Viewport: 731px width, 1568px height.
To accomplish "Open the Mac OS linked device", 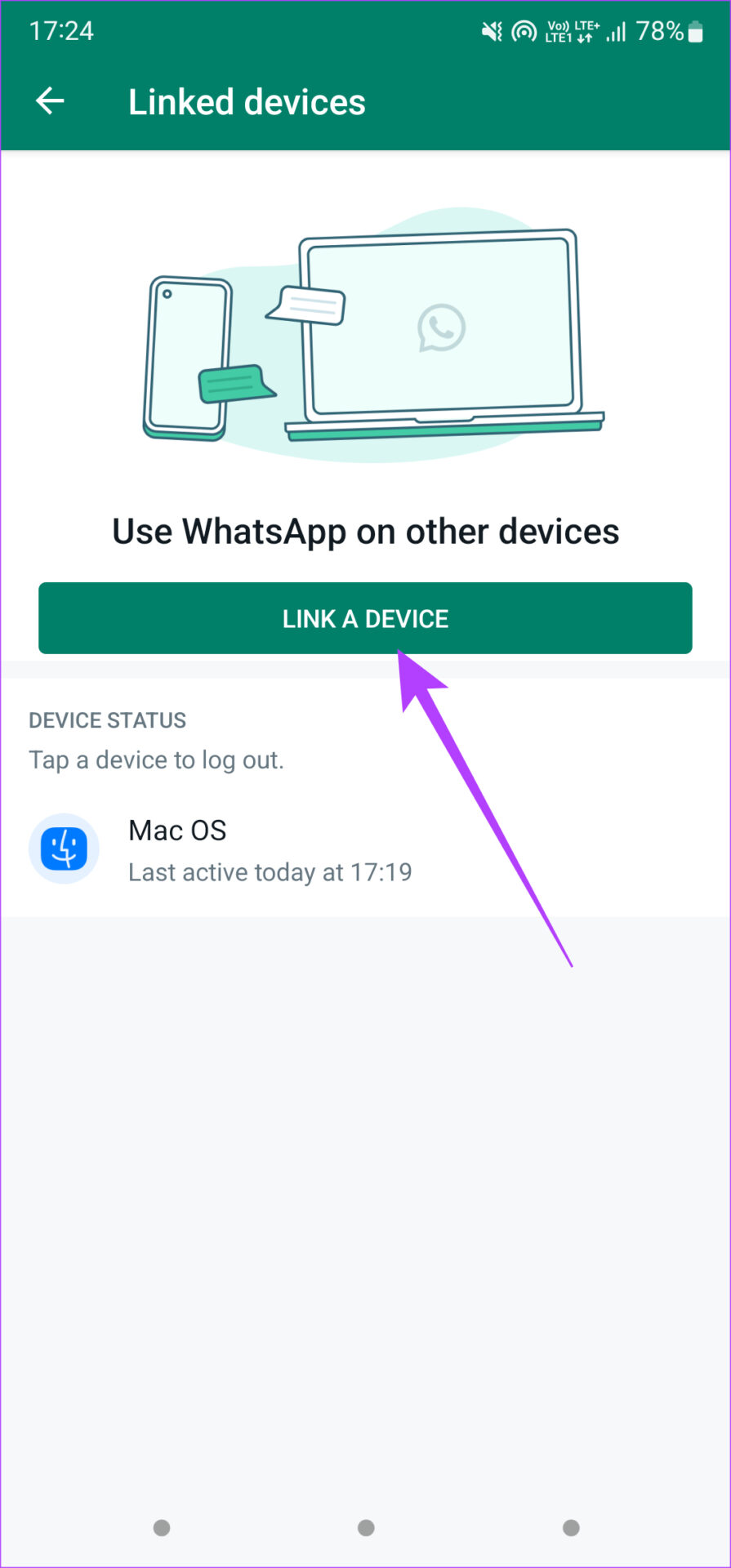I will point(365,850).
